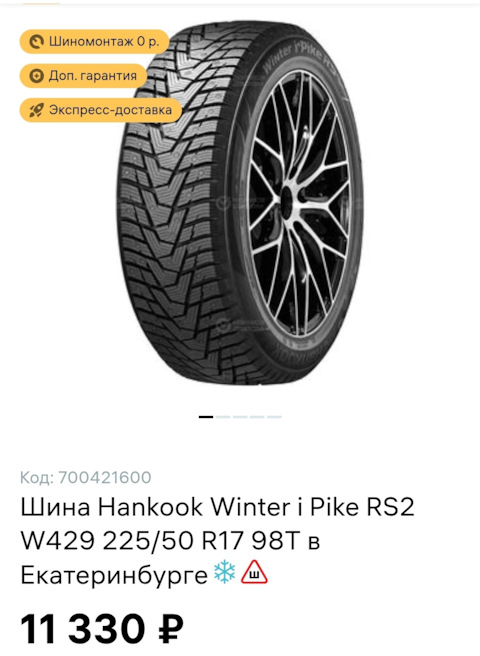Screen dimensions: 480x656
Task: Select the second gallery page indicator
Action: tap(223, 417)
